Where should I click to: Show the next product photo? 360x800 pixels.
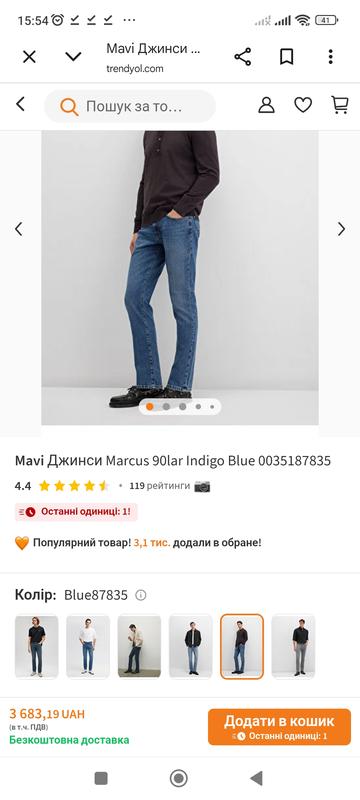point(341,229)
